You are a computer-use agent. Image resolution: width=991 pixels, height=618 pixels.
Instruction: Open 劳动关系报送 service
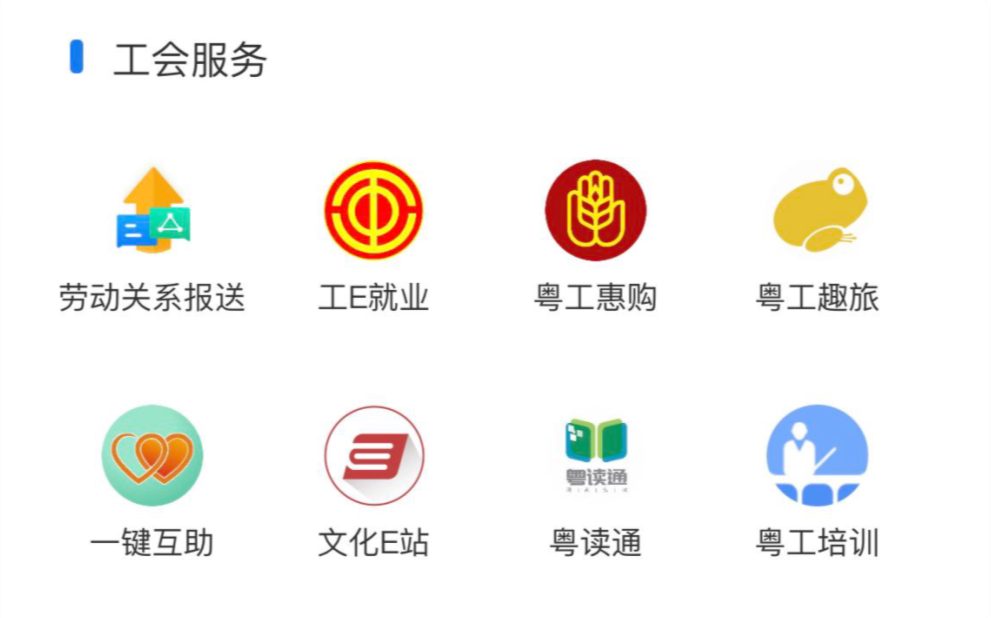tap(152, 211)
